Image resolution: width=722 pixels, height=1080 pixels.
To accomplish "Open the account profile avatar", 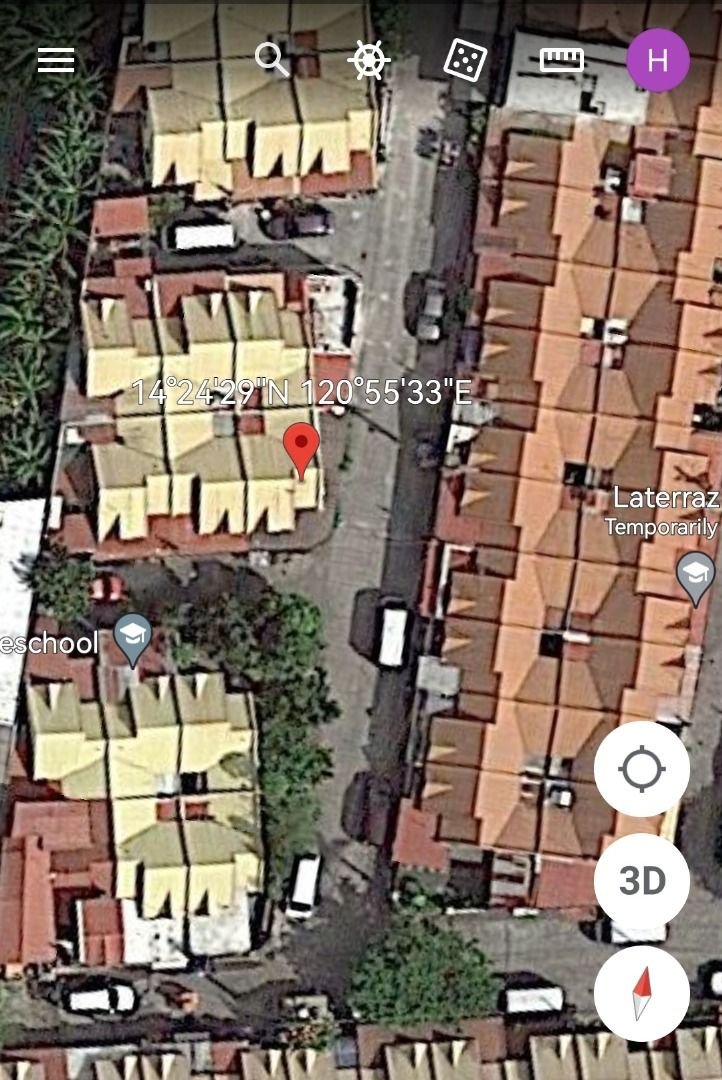I will pos(657,60).
